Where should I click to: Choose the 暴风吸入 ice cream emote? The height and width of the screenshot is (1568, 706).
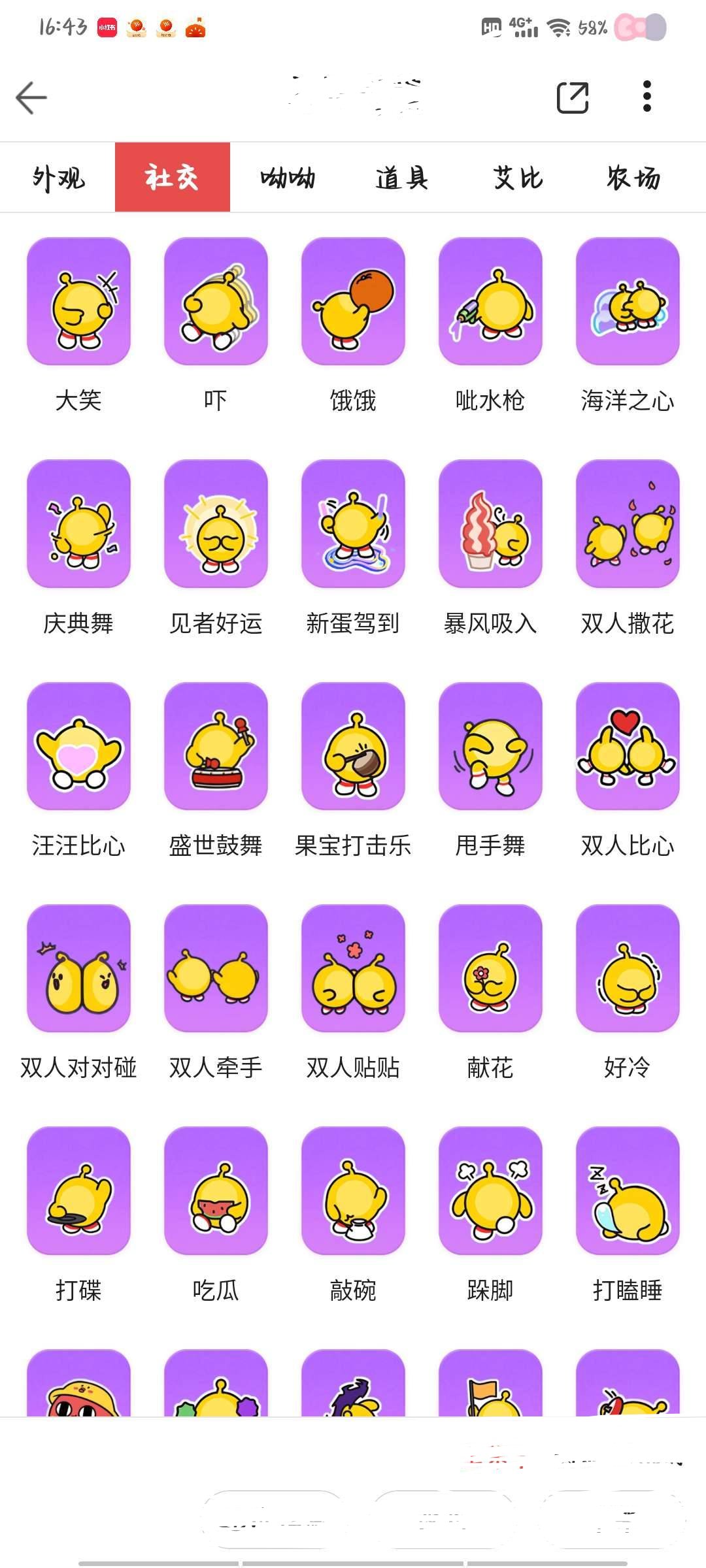pos(490,526)
